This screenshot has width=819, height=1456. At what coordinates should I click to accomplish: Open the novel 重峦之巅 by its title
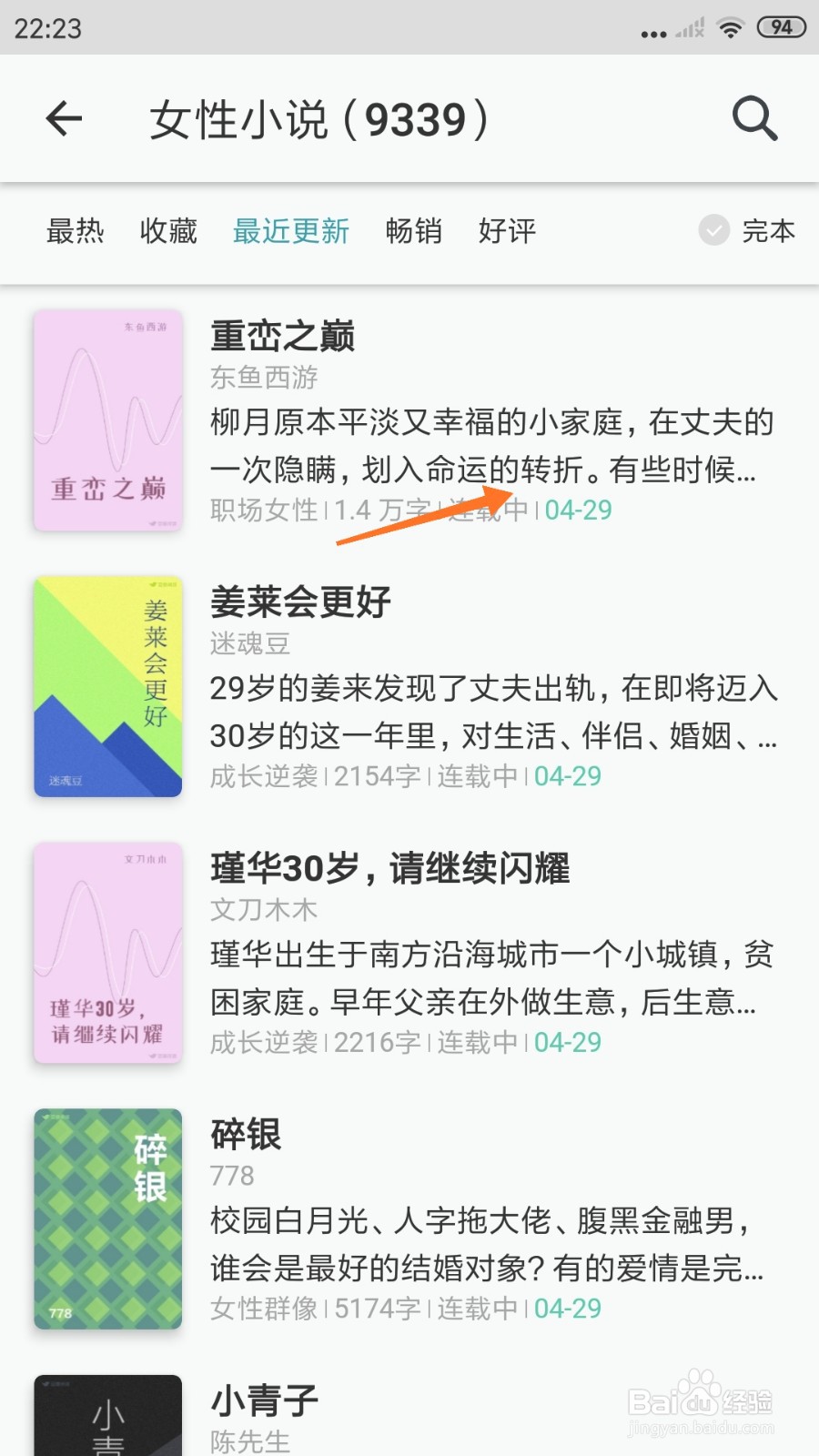[x=282, y=336]
